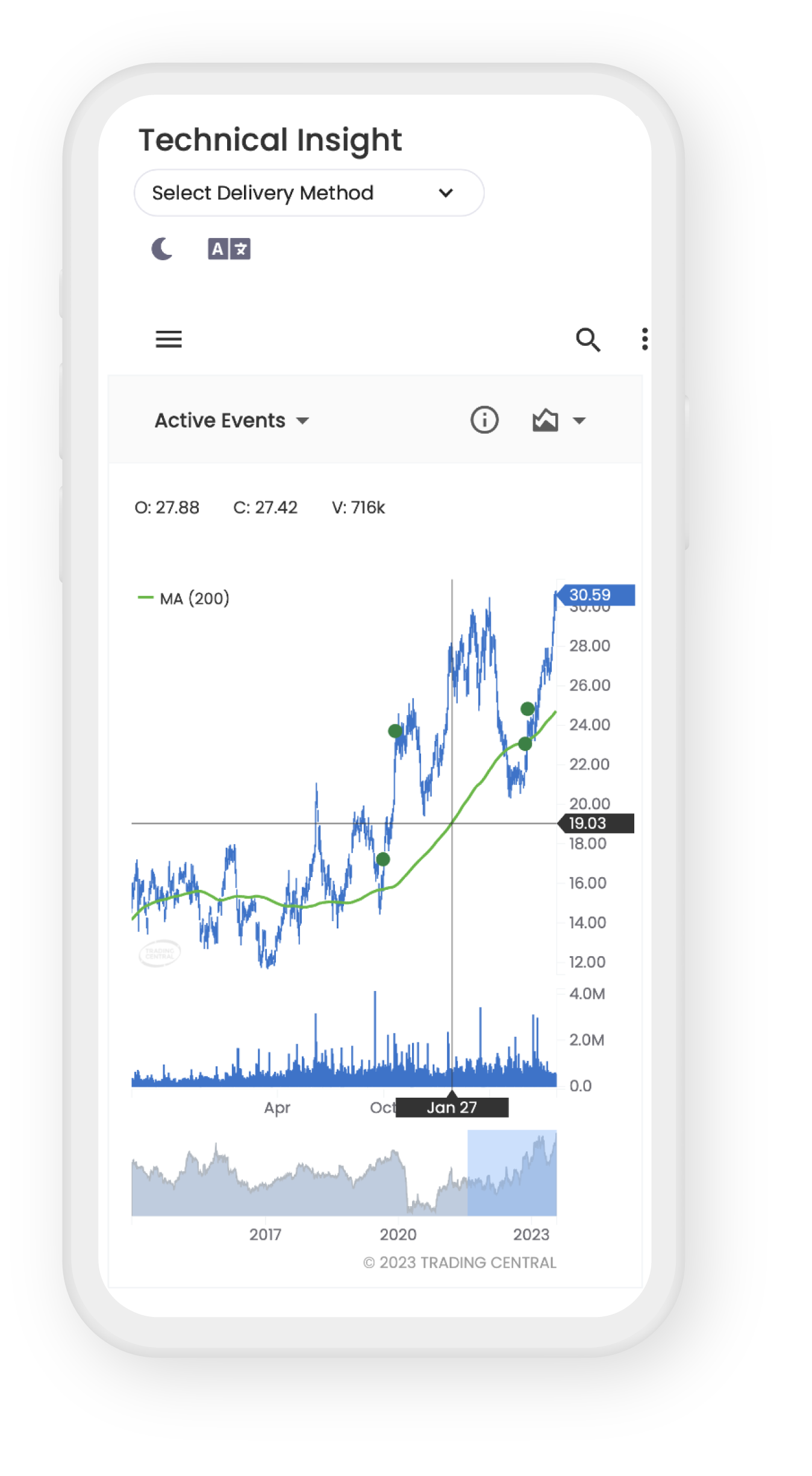Click the language translation icon
The width and height of the screenshot is (812, 1476).
click(230, 248)
